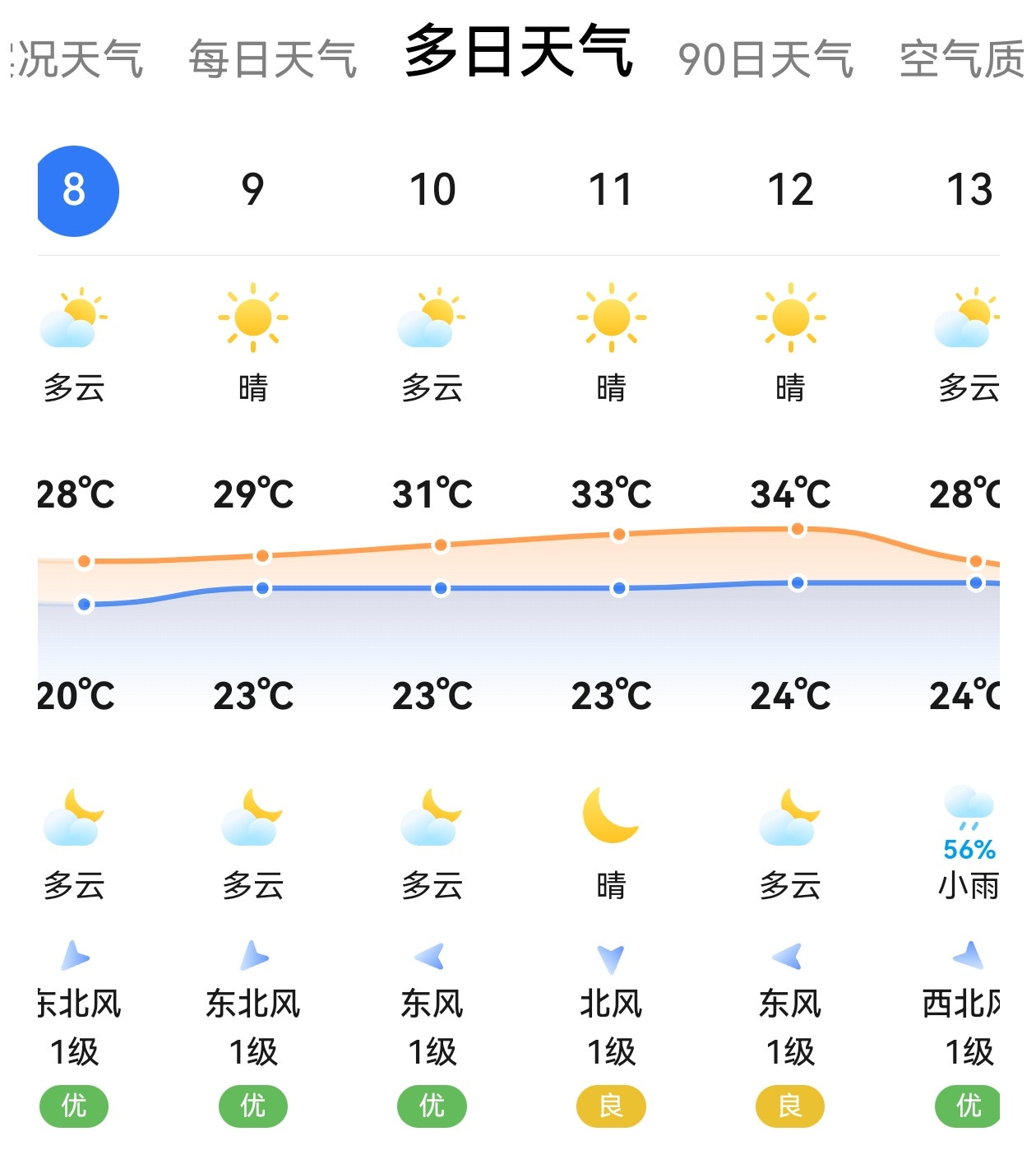
Task: Open the 90日天气 tab
Action: point(765,59)
